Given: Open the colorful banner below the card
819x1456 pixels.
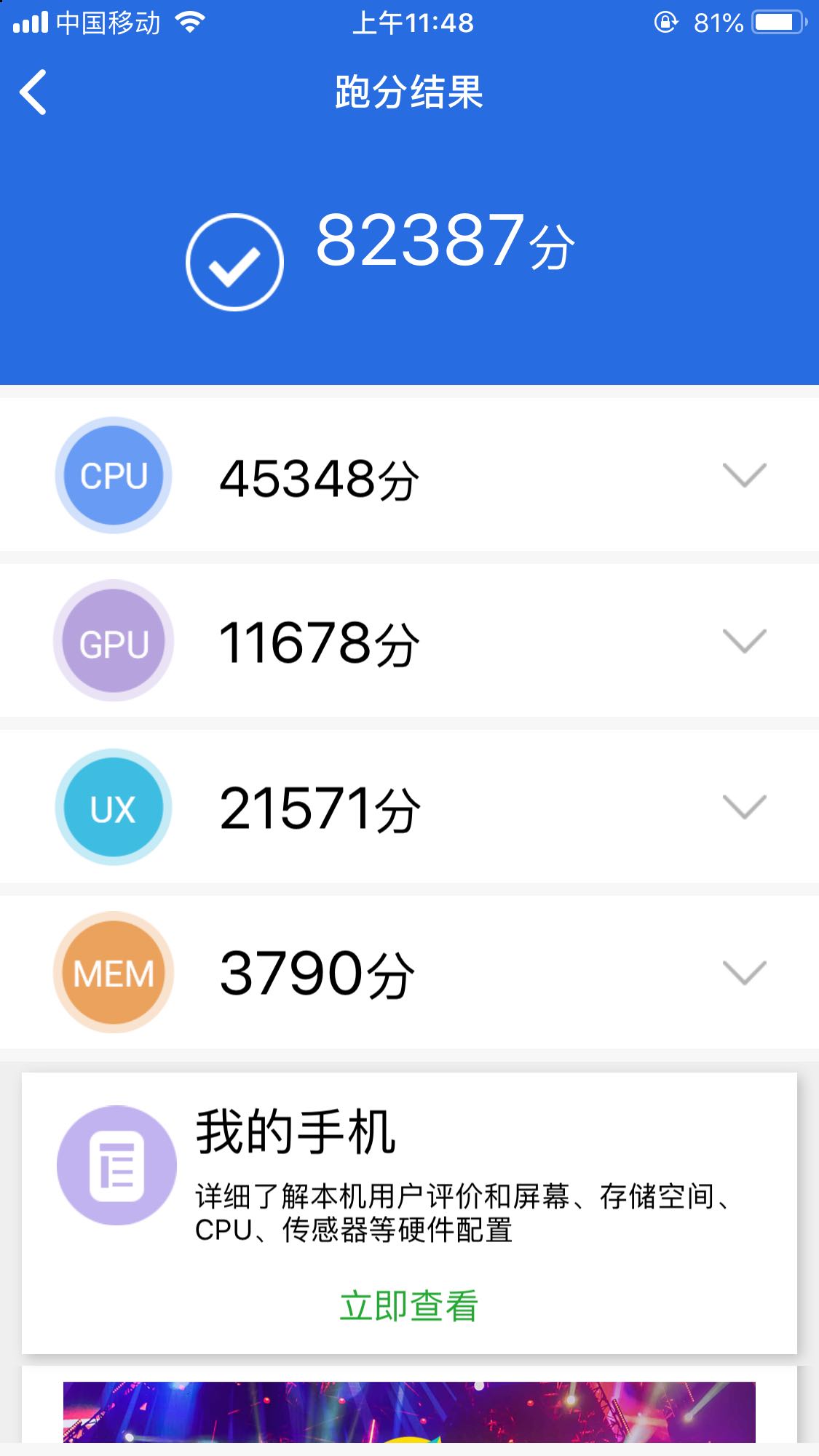Looking at the screenshot, I should point(409,1412).
